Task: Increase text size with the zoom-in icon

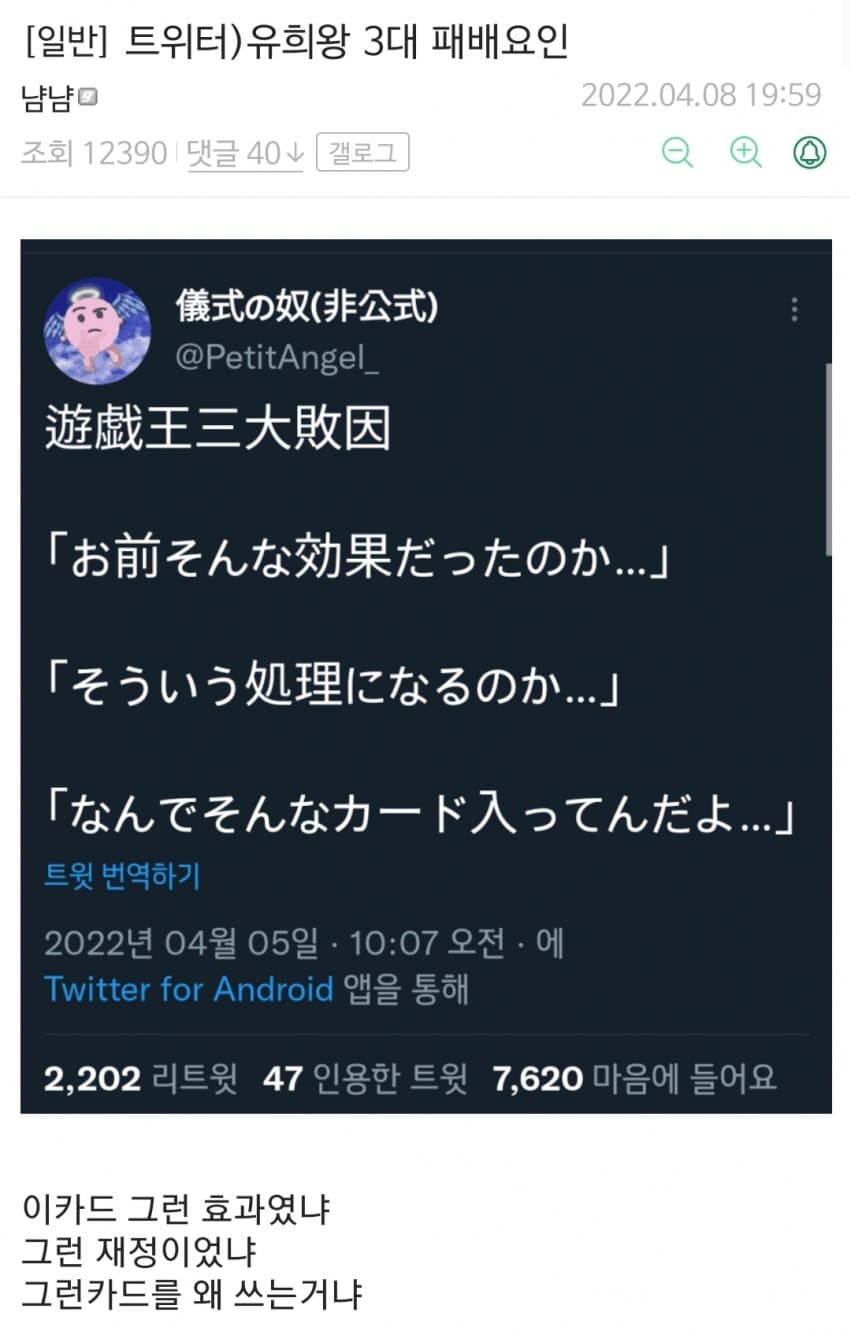Action: coord(745,152)
